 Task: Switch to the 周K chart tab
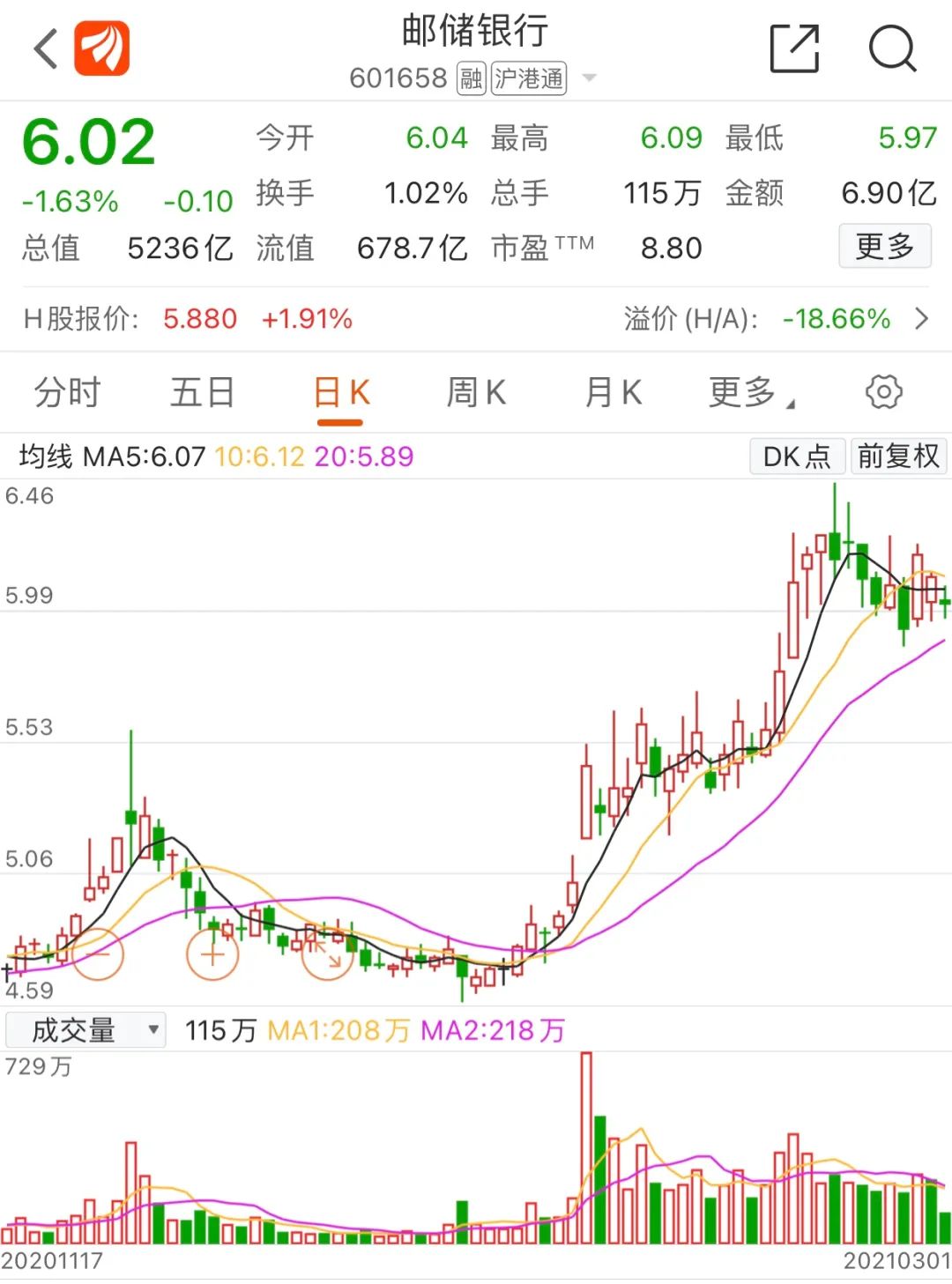coord(476,393)
